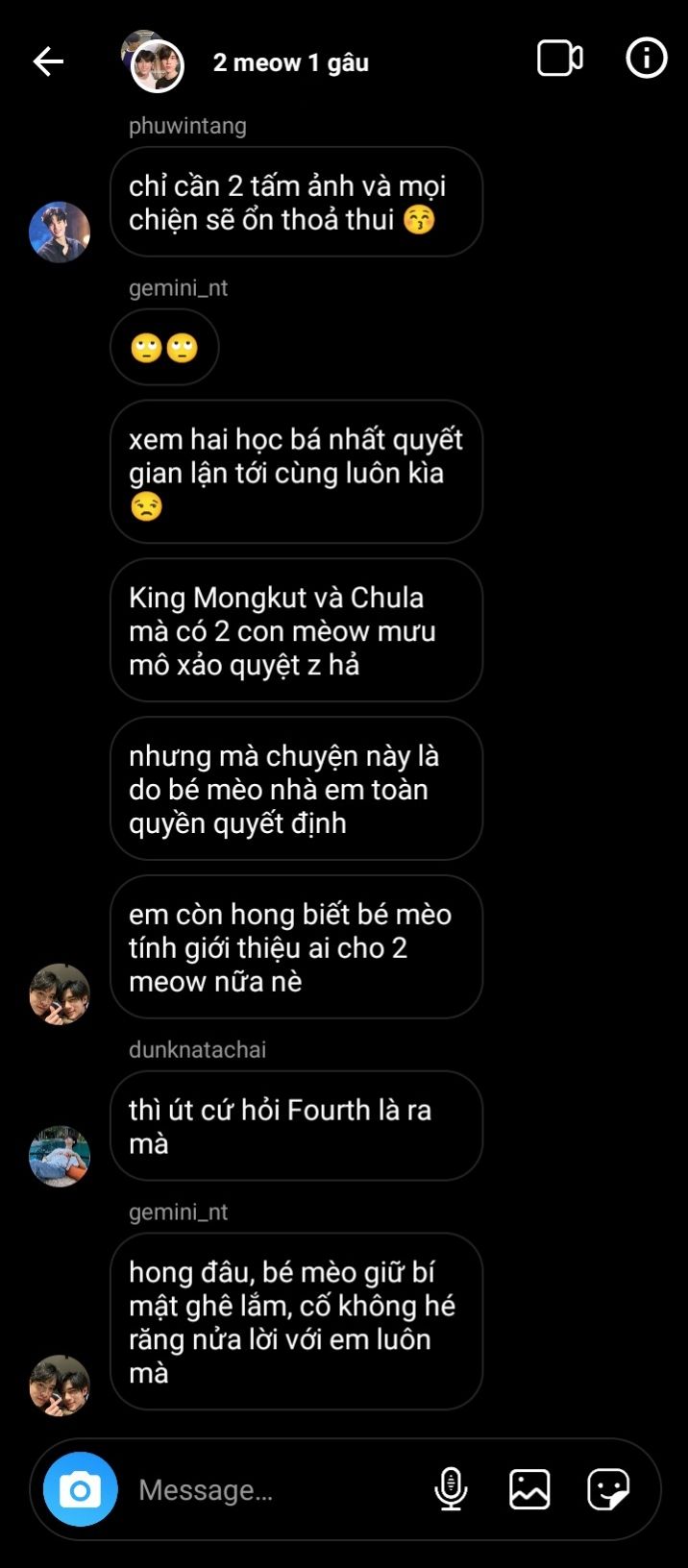The width and height of the screenshot is (688, 1568).
Task: Record a voice message with the microphone
Action: click(x=451, y=1489)
